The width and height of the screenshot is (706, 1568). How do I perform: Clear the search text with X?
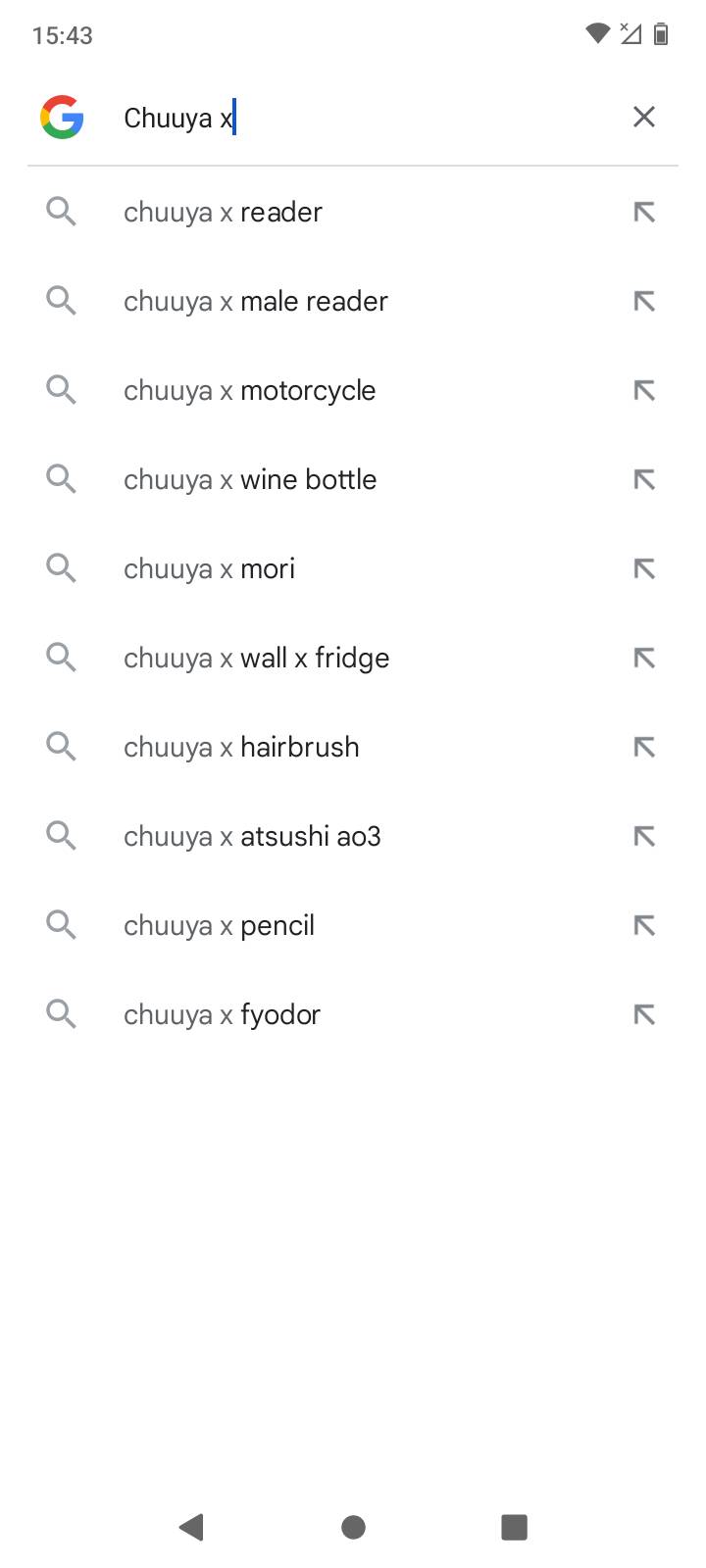(x=643, y=118)
